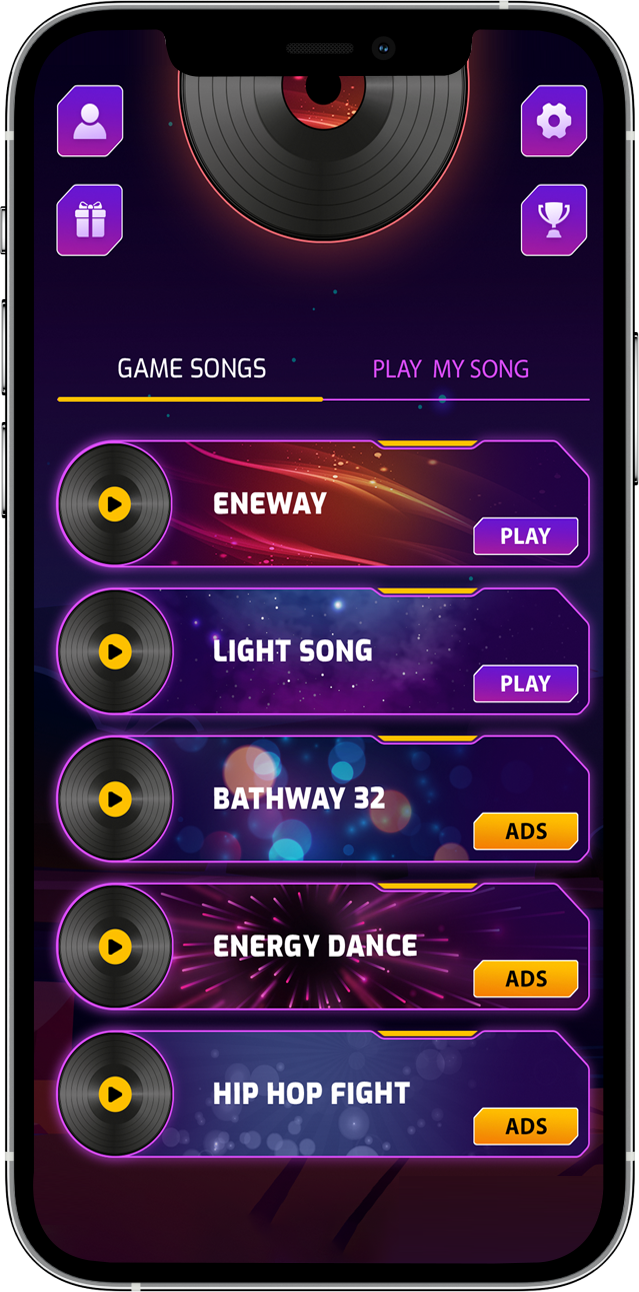Switch to the Game Songs tab
The height and width of the screenshot is (1292, 639).
point(191,369)
